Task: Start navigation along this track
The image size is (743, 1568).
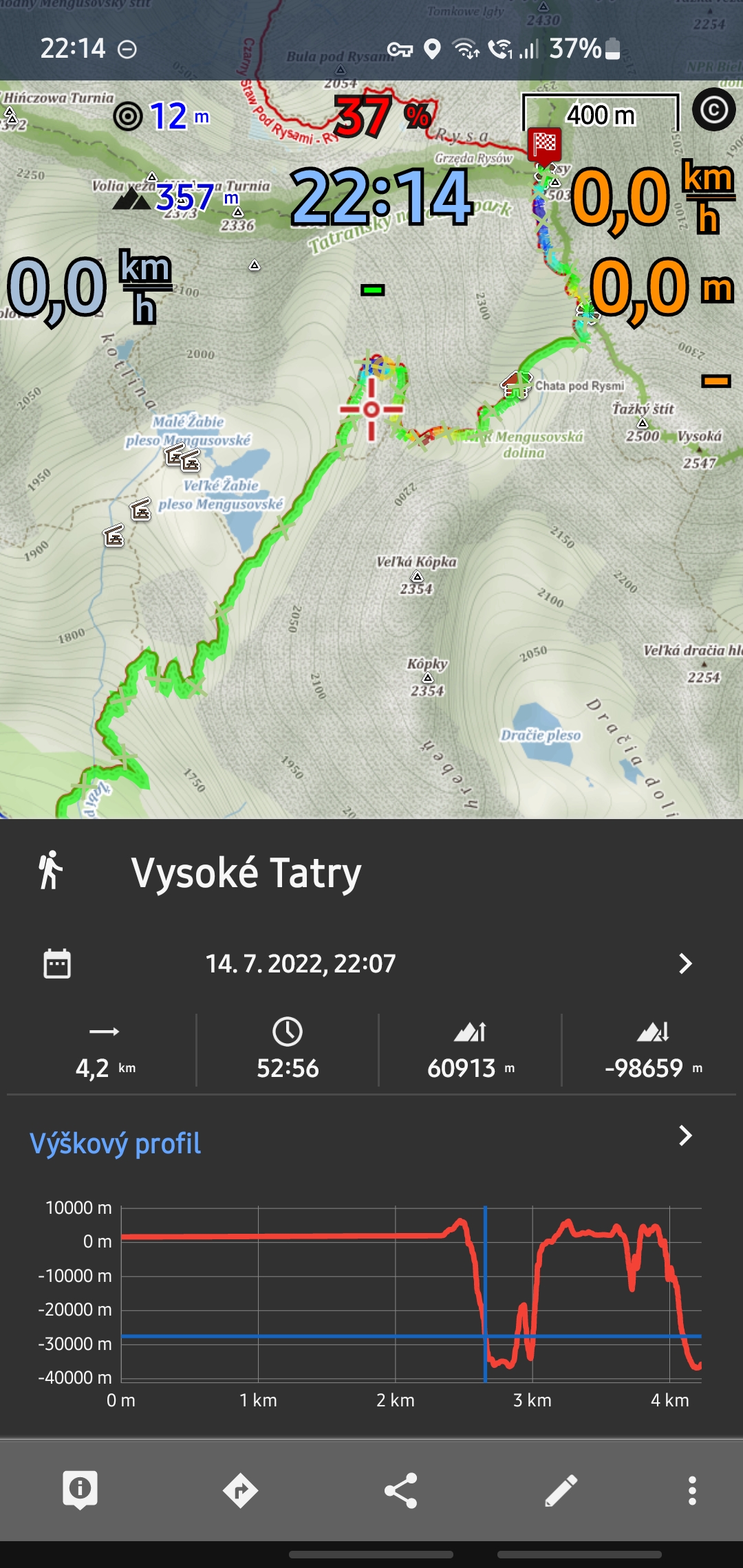Action: click(240, 1490)
